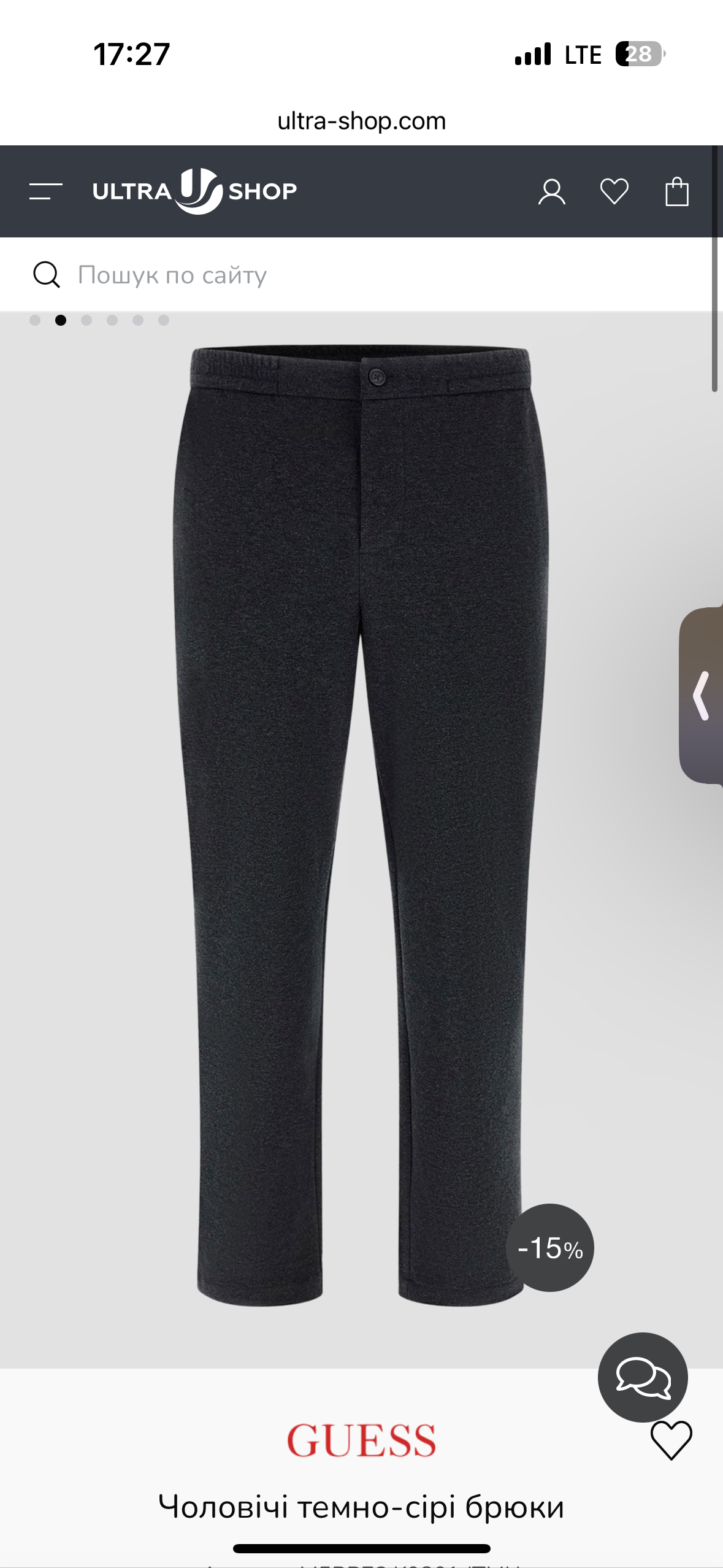Open the user account icon
Viewport: 723px width, 1568px height.
pyautogui.click(x=551, y=192)
